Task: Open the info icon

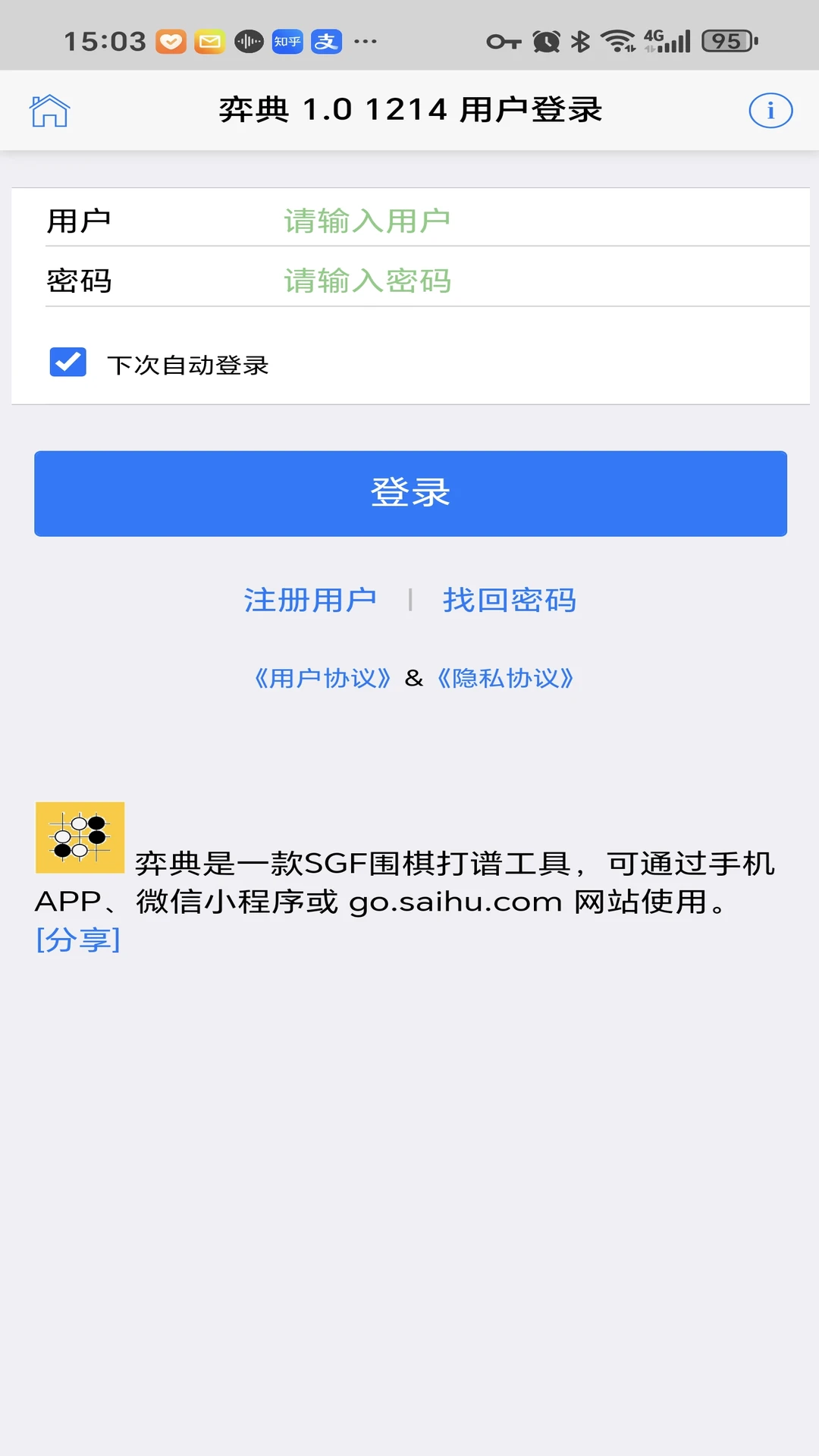Action: [x=770, y=111]
